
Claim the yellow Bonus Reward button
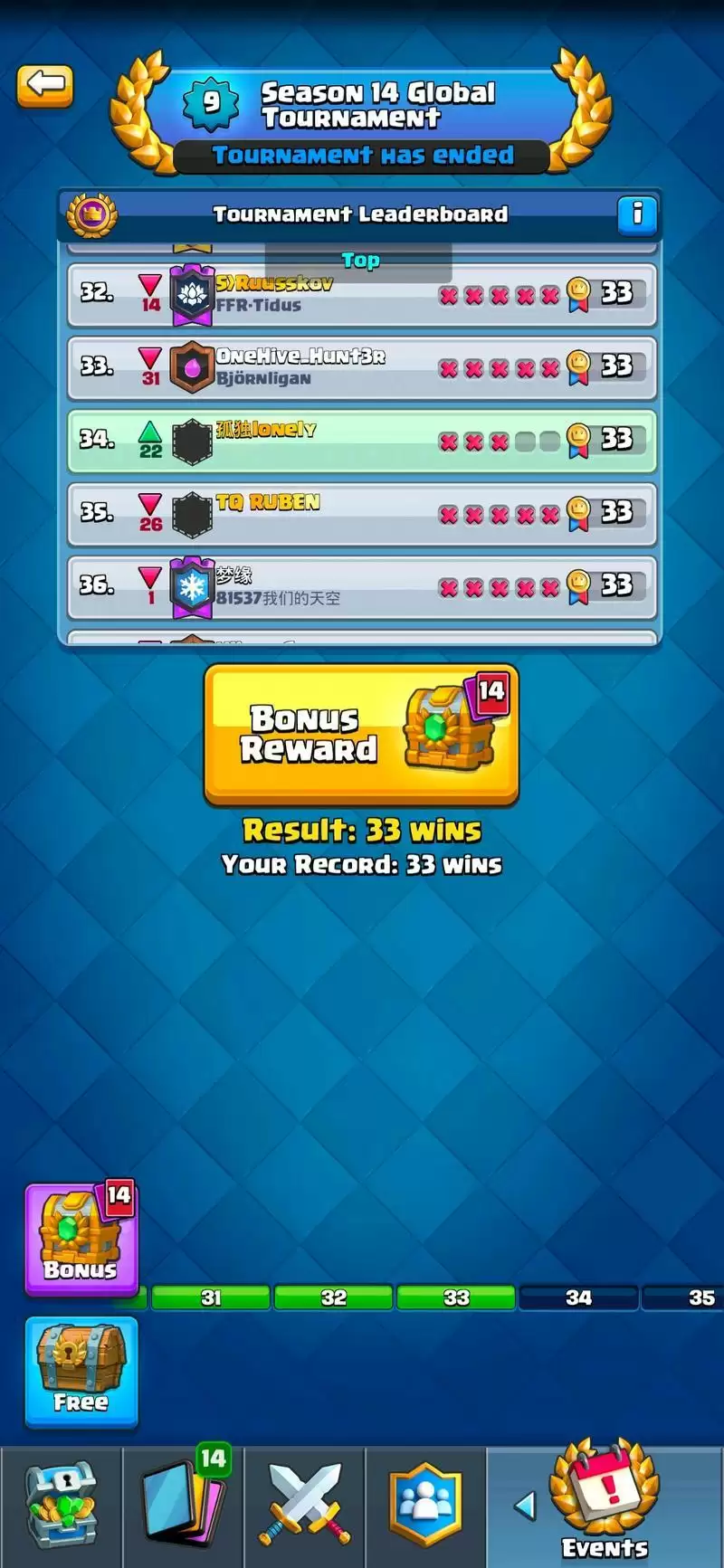pyautogui.click(x=361, y=734)
